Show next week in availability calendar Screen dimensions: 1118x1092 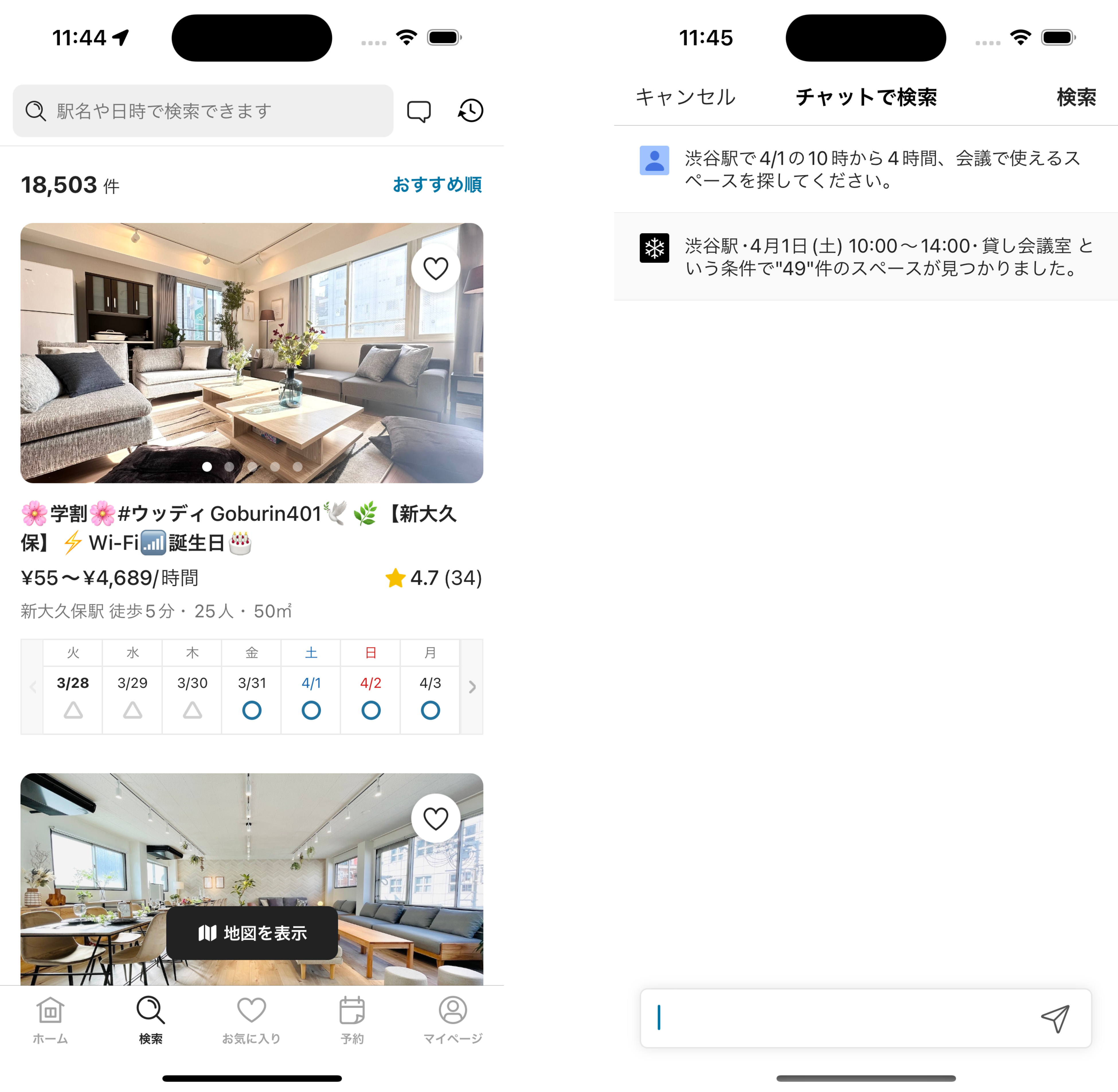(472, 687)
